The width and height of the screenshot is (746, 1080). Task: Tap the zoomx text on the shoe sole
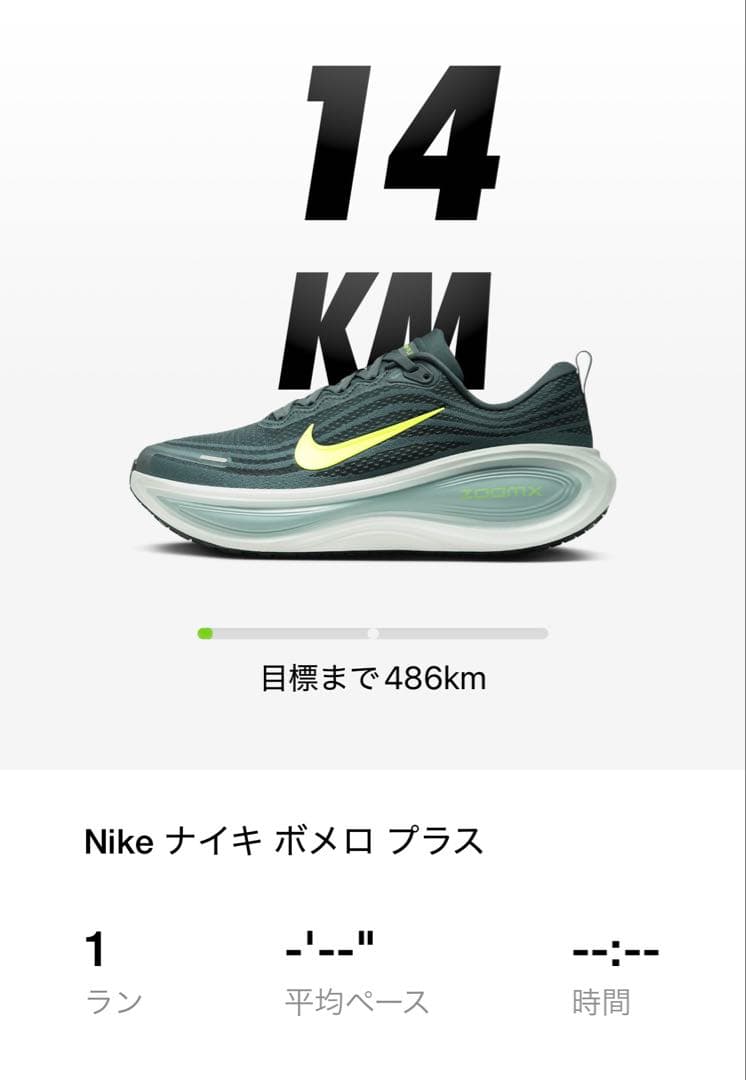coord(502,489)
